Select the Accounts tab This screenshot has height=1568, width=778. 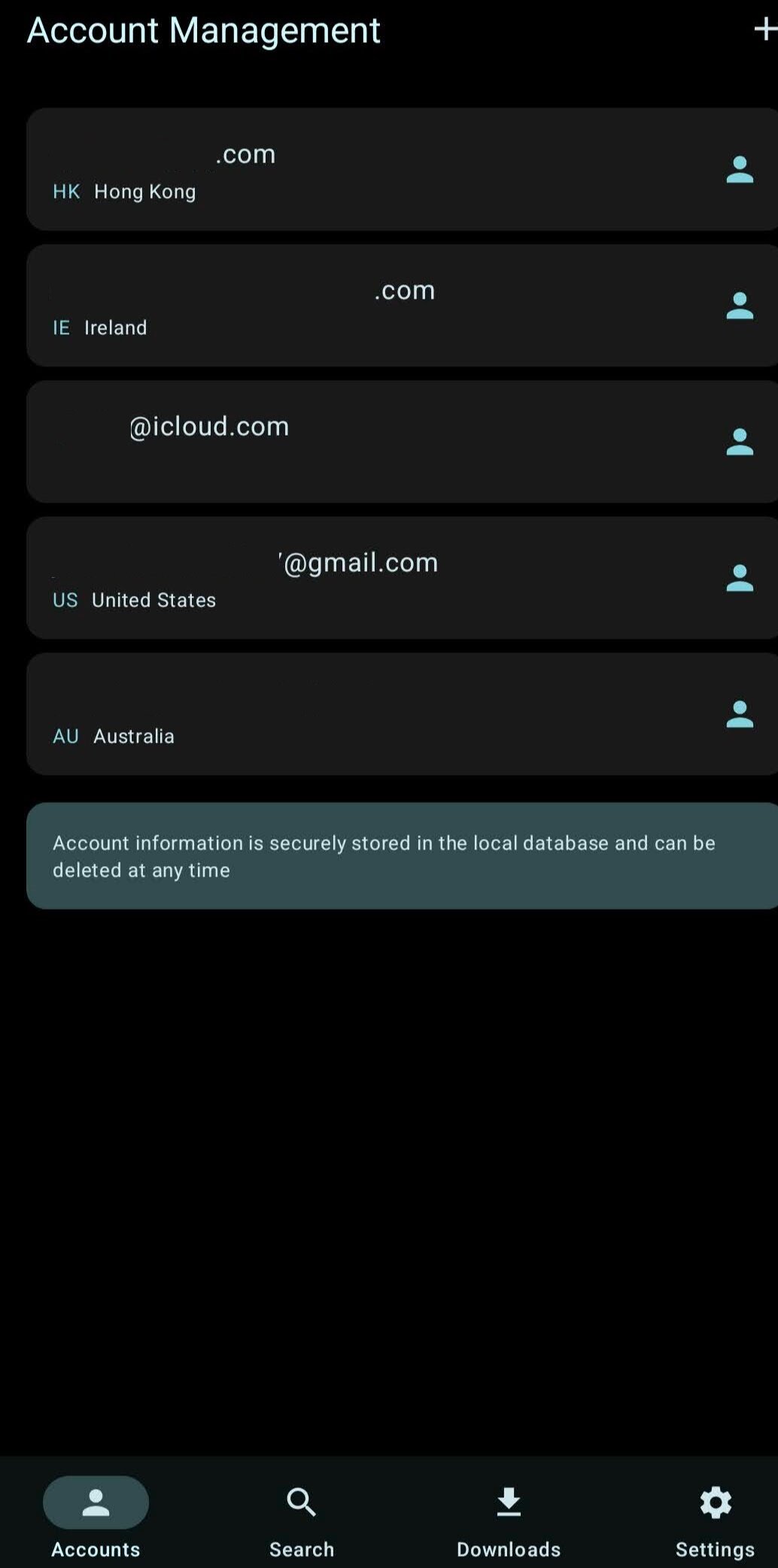pyautogui.click(x=96, y=1516)
